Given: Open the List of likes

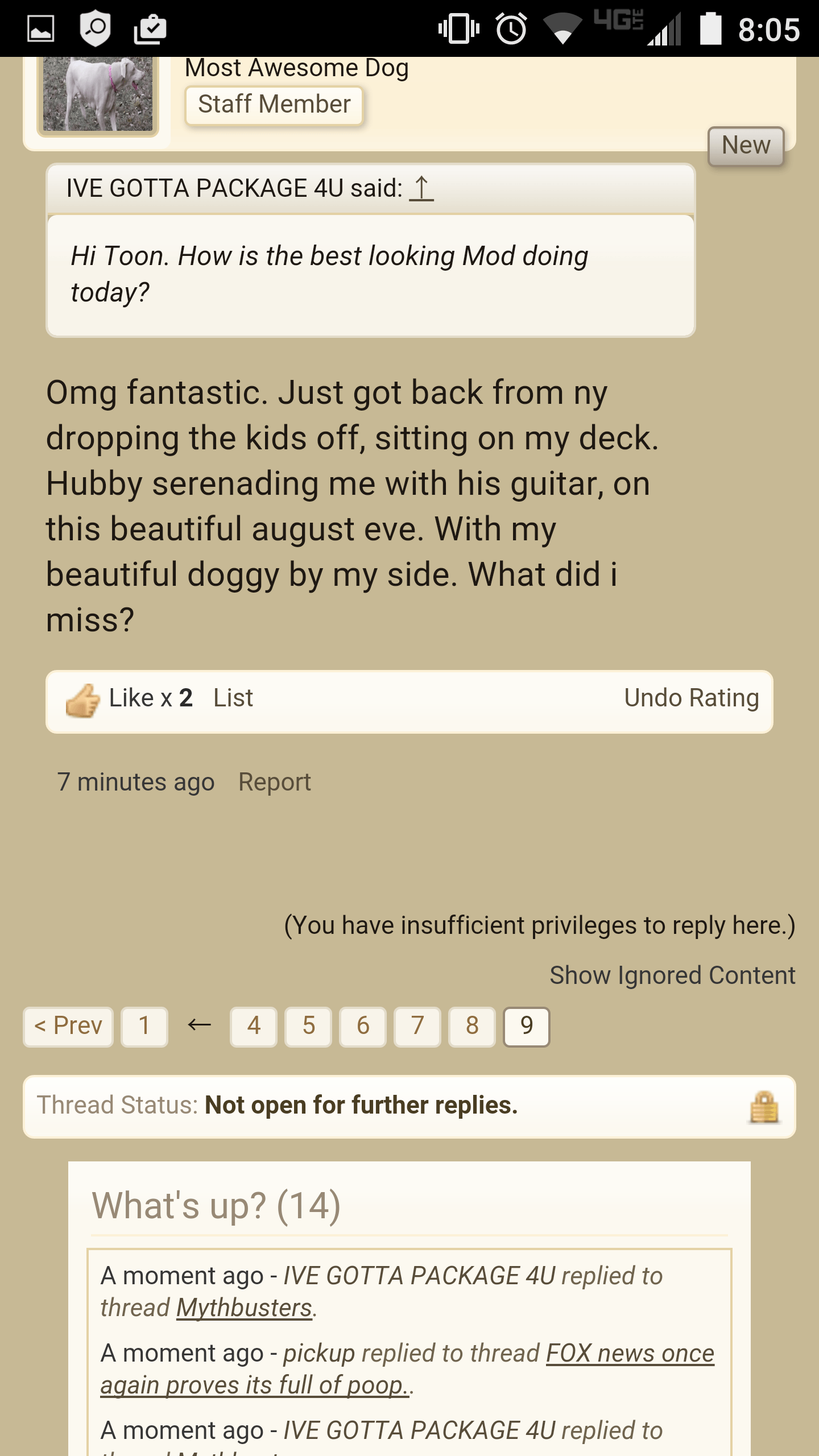Looking at the screenshot, I should click(233, 698).
